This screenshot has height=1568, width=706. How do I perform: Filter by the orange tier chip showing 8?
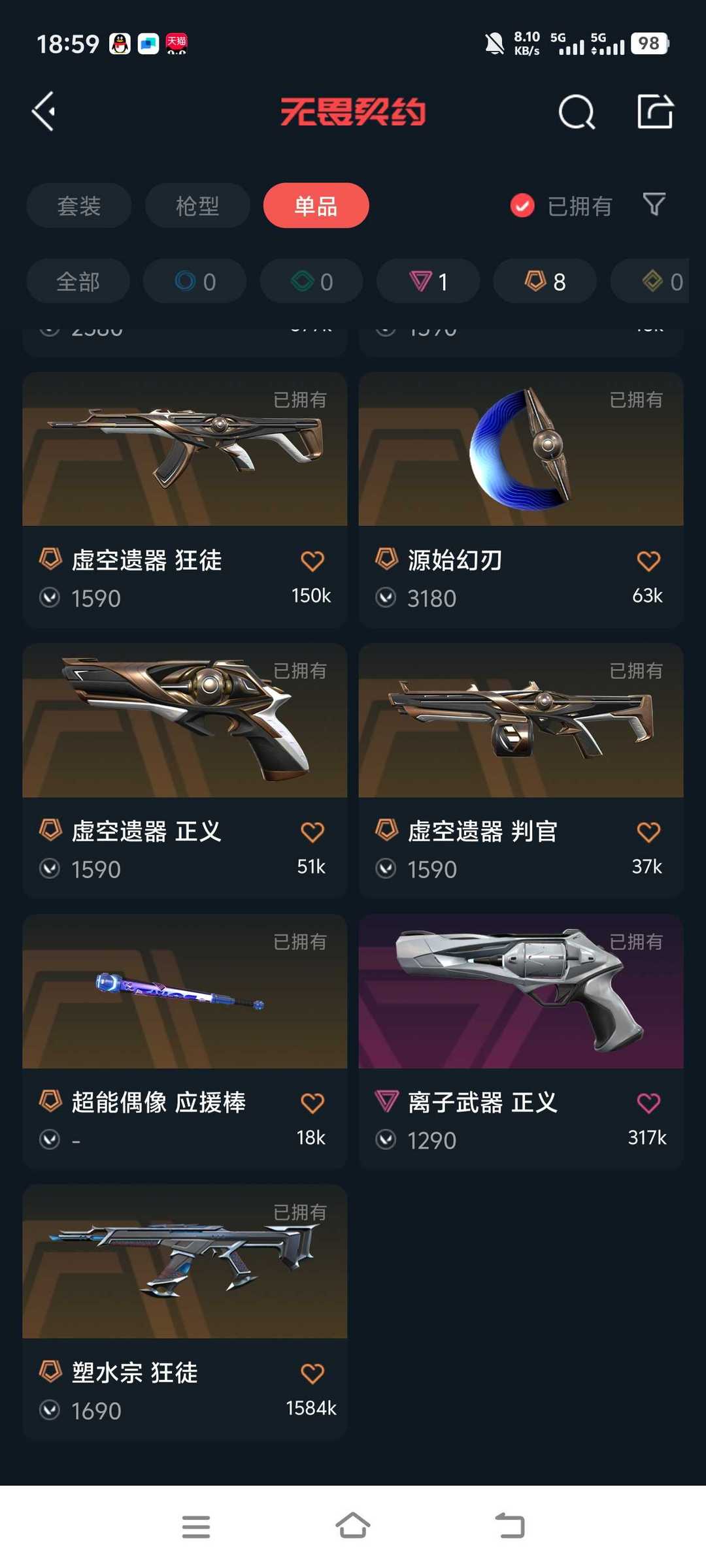(x=545, y=282)
